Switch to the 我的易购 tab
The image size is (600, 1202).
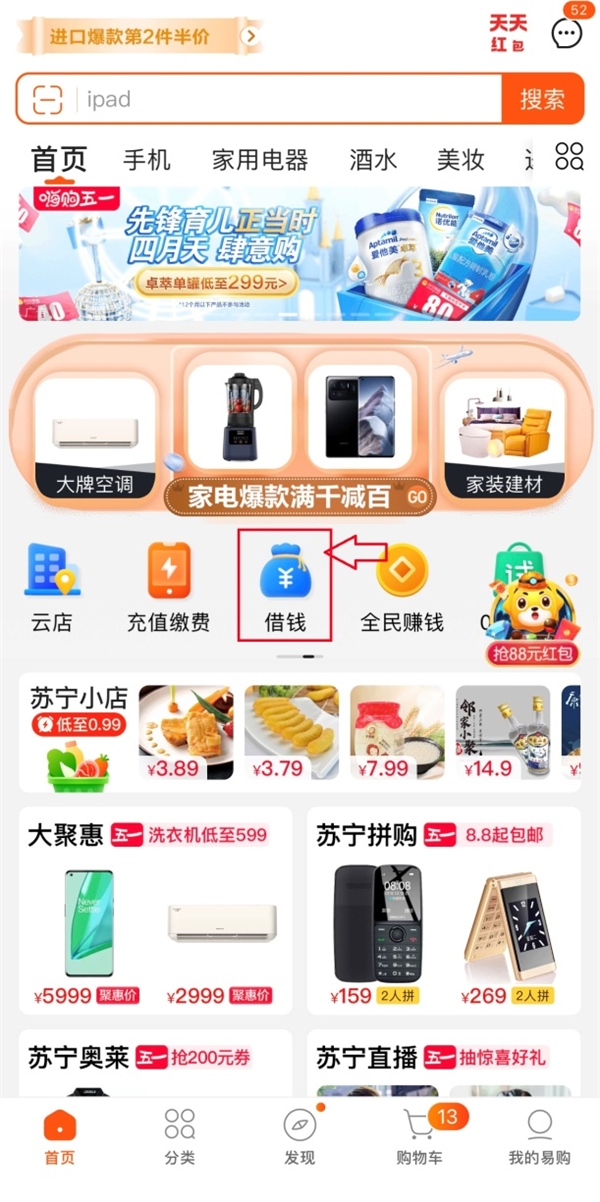click(539, 1137)
